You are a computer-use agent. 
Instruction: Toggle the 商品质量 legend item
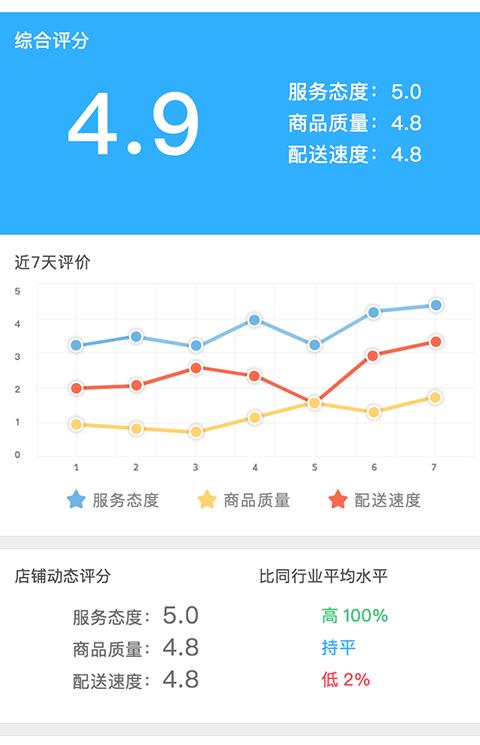(x=244, y=500)
